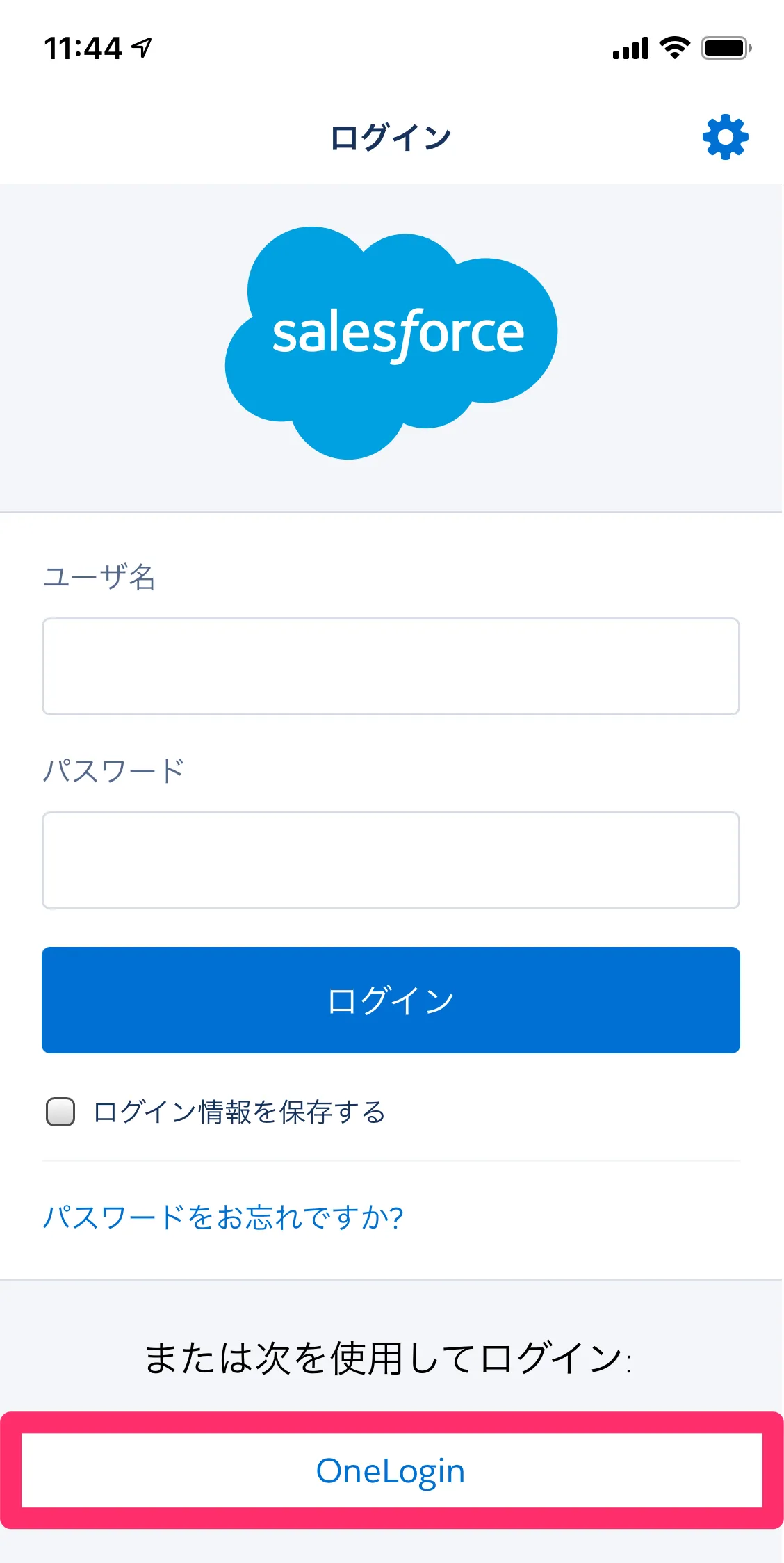
Task: Focus the ユーザ名 username field
Action: pos(391,666)
